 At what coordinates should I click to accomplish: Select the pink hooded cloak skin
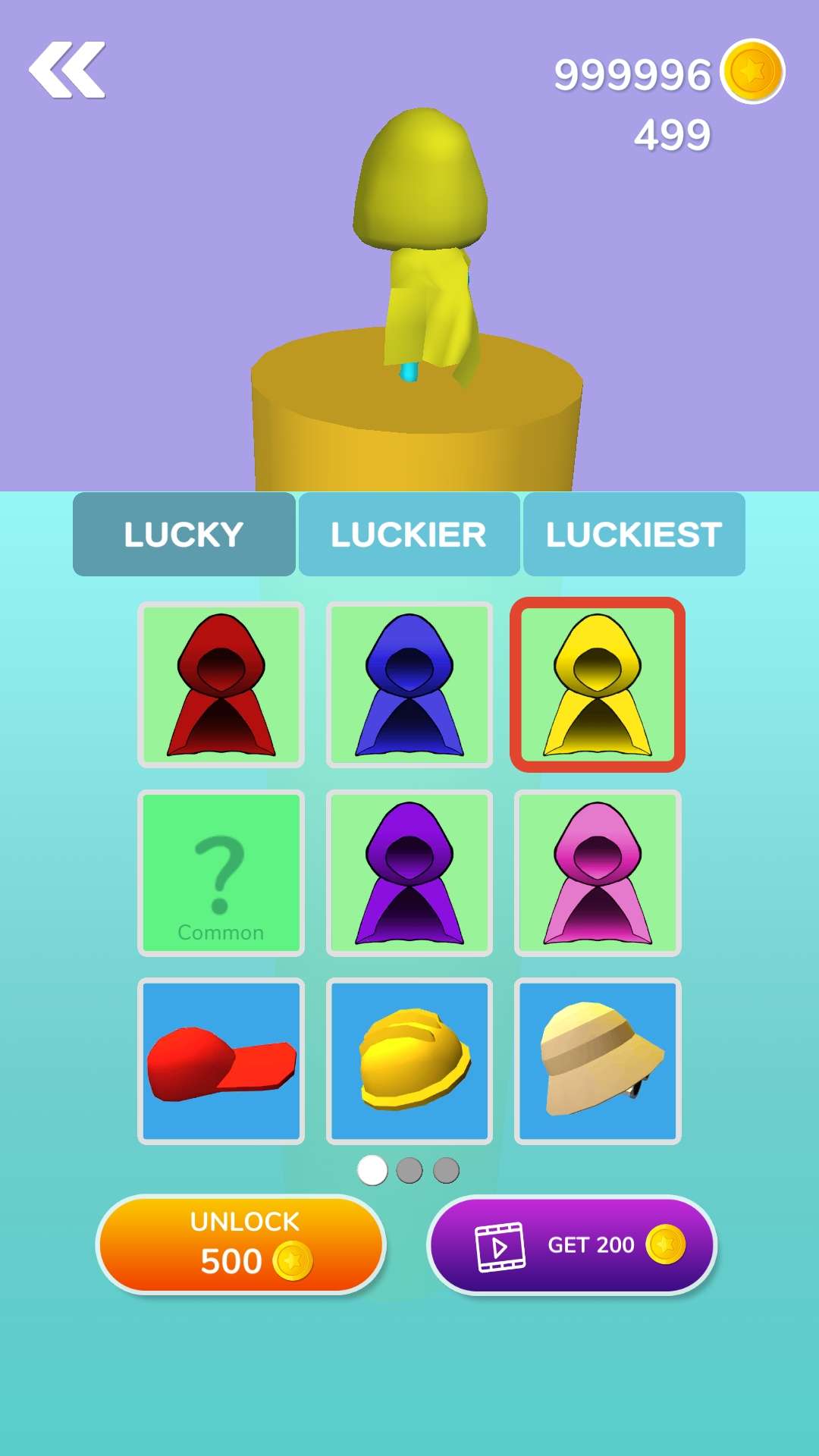coord(598,873)
